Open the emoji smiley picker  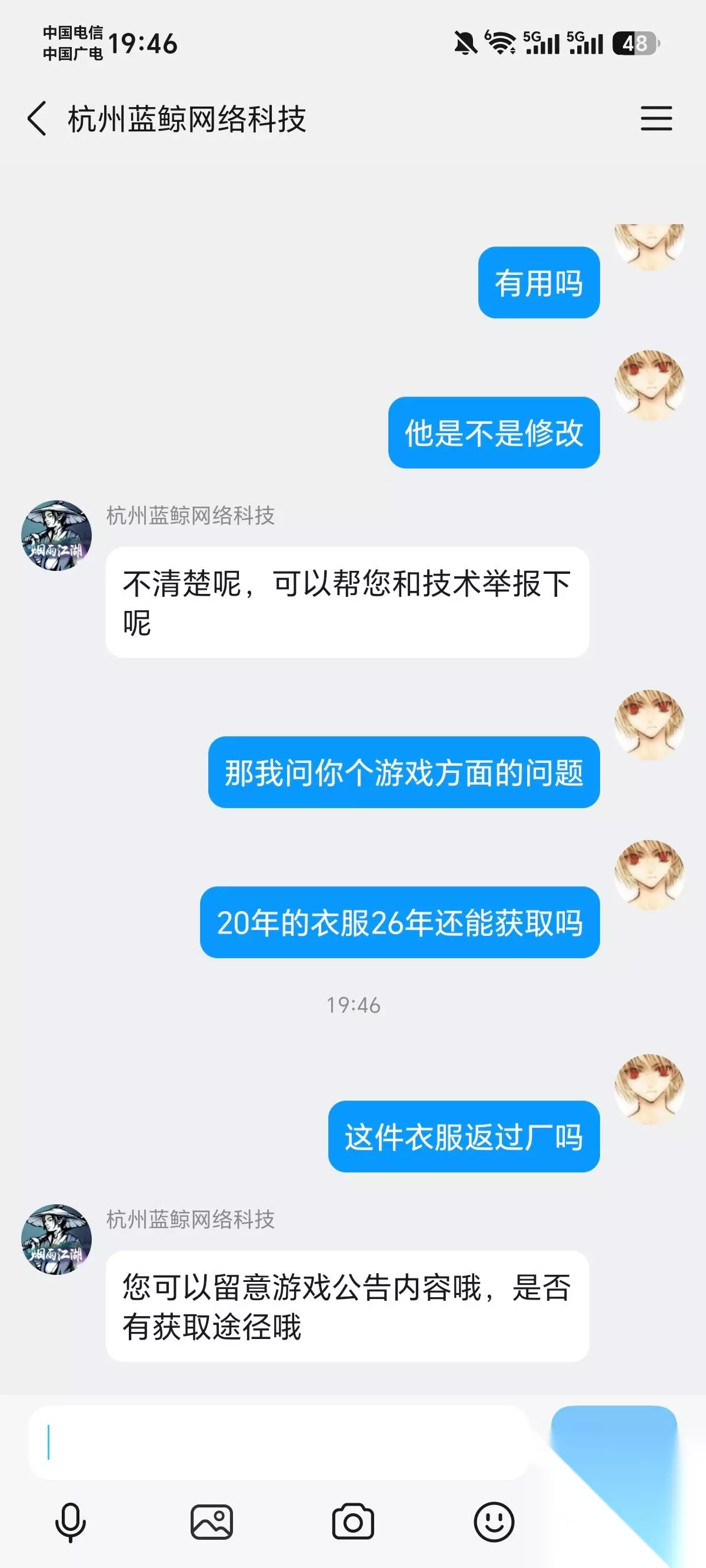click(x=494, y=1522)
